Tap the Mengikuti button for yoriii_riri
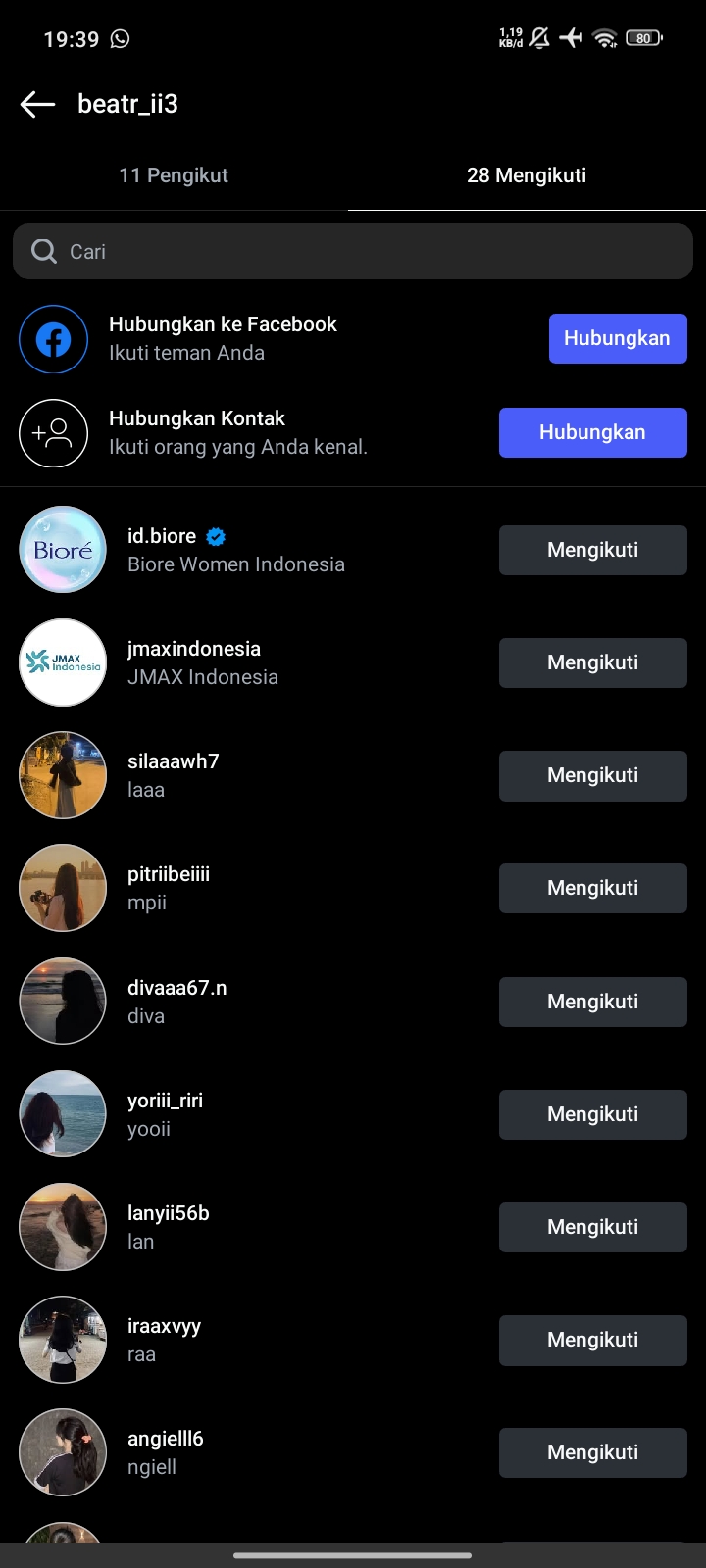This screenshot has height=1568, width=706. pyautogui.click(x=592, y=1114)
